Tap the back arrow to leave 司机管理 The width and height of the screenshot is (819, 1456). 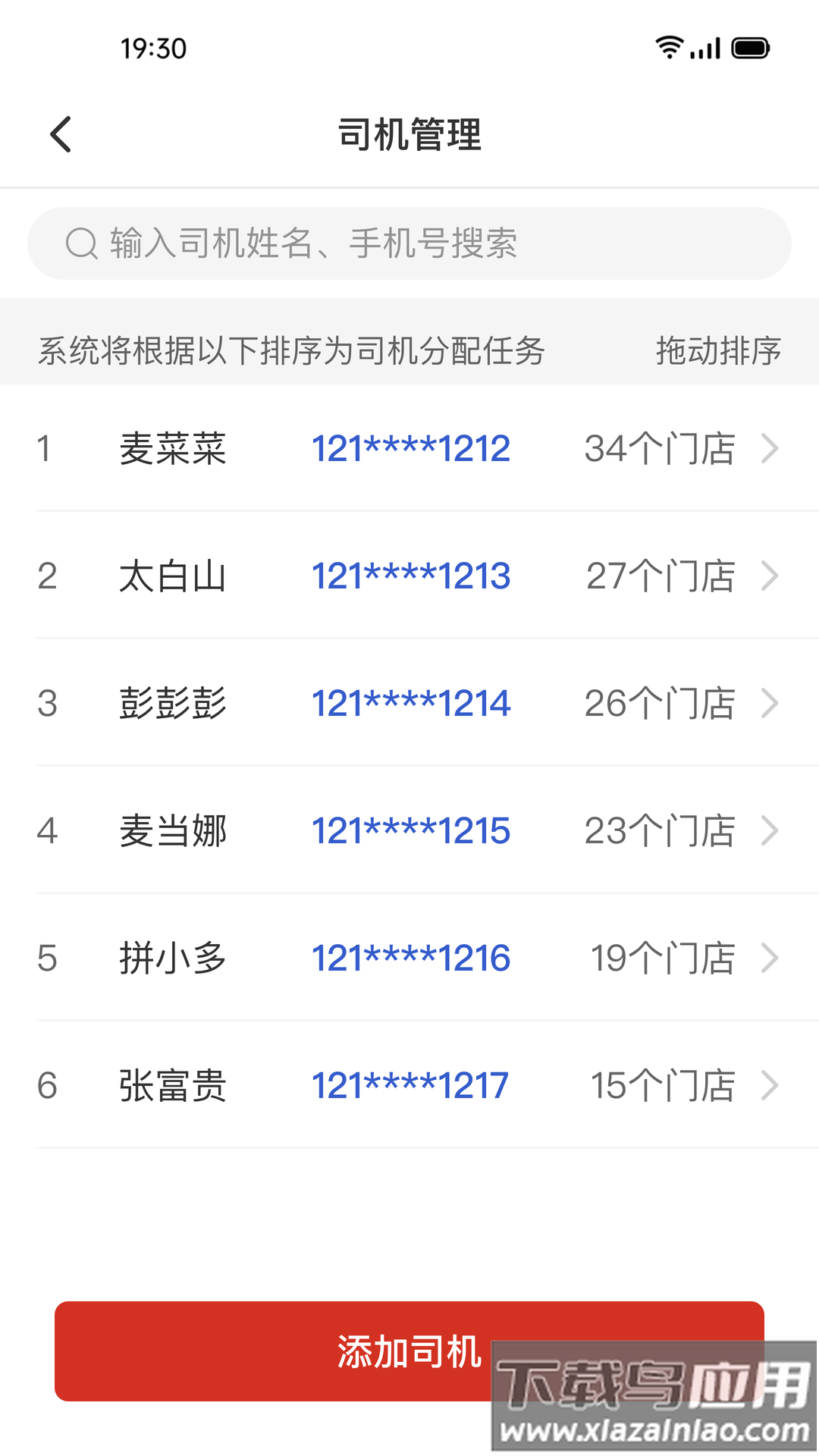pyautogui.click(x=60, y=133)
